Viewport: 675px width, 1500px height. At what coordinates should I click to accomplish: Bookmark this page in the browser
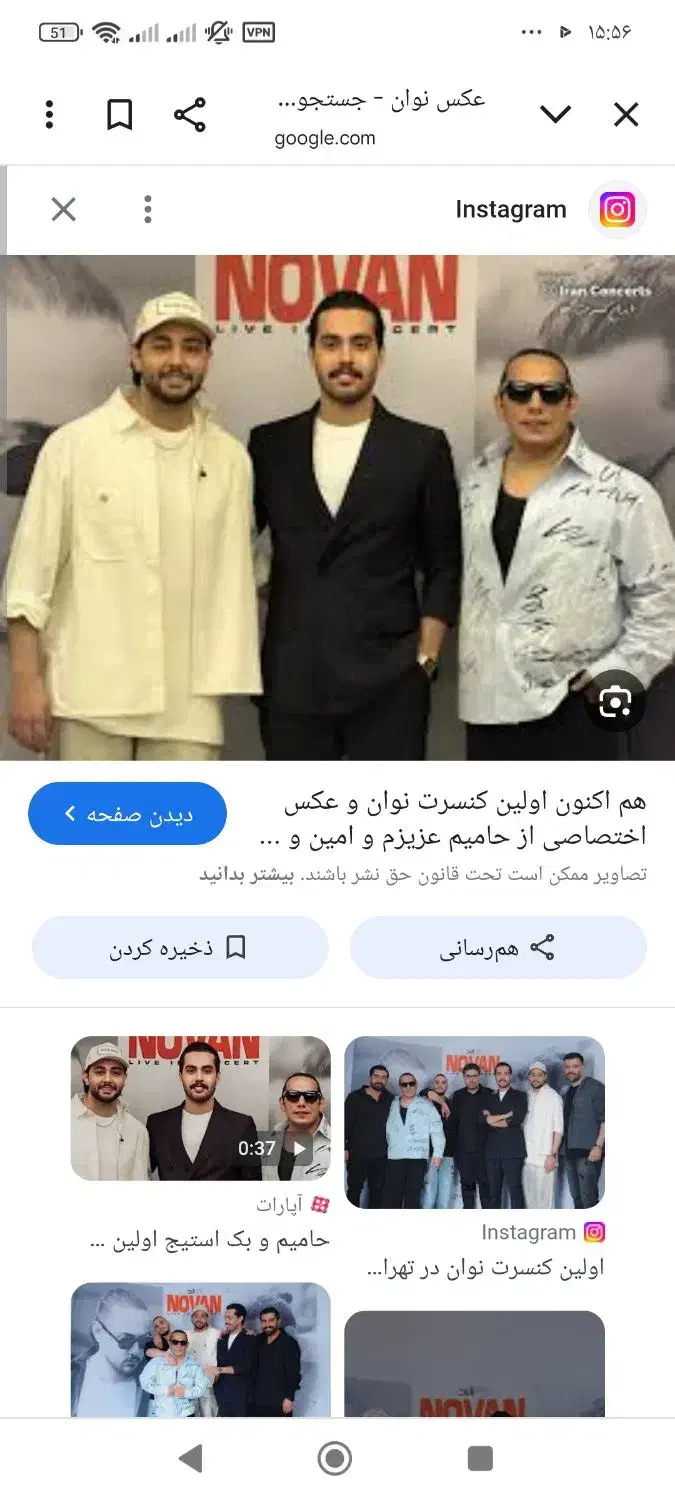(x=120, y=115)
